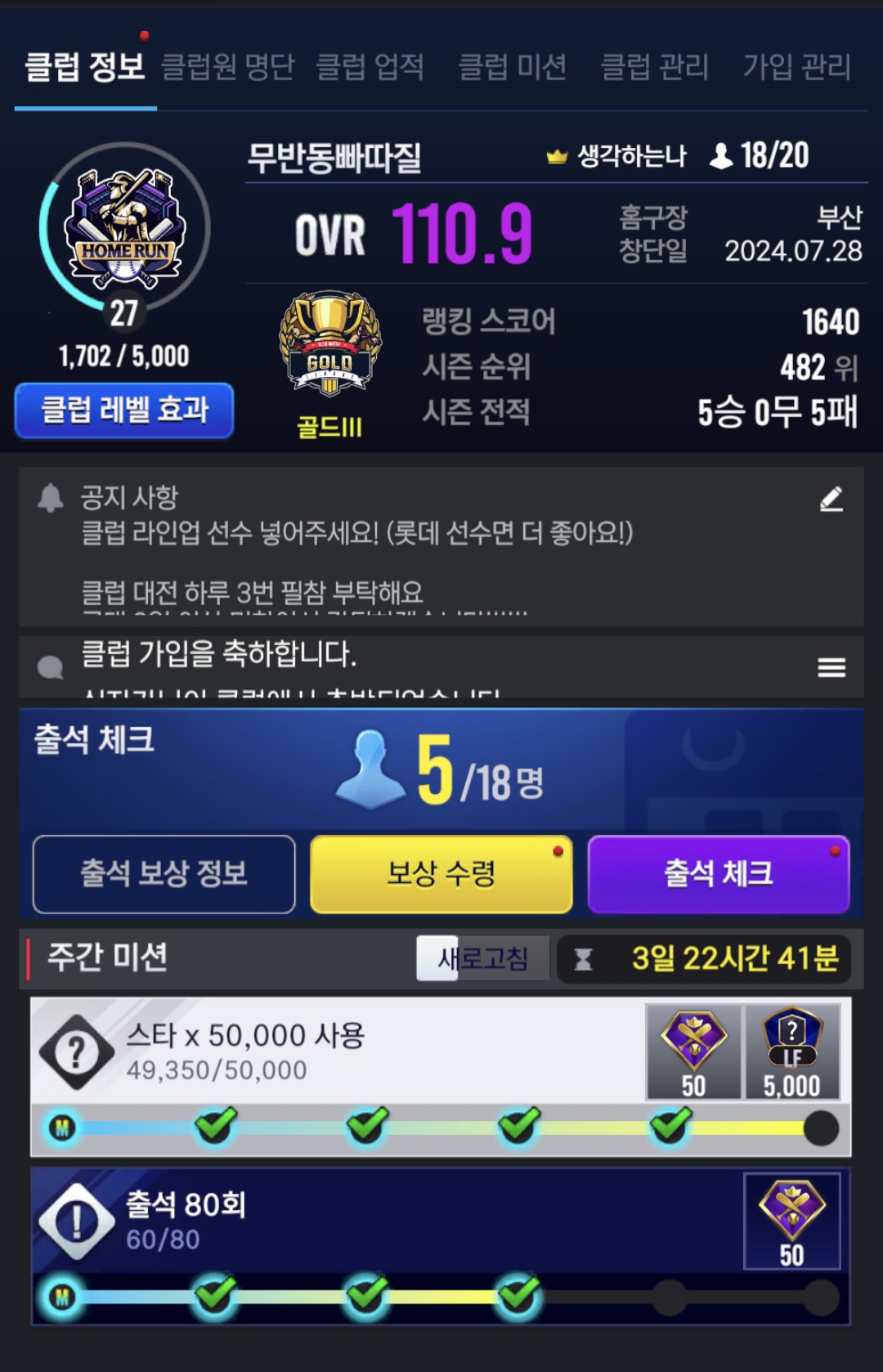This screenshot has width=883, height=1372.
Task: Open 출석 보상 정보
Action: (164, 873)
